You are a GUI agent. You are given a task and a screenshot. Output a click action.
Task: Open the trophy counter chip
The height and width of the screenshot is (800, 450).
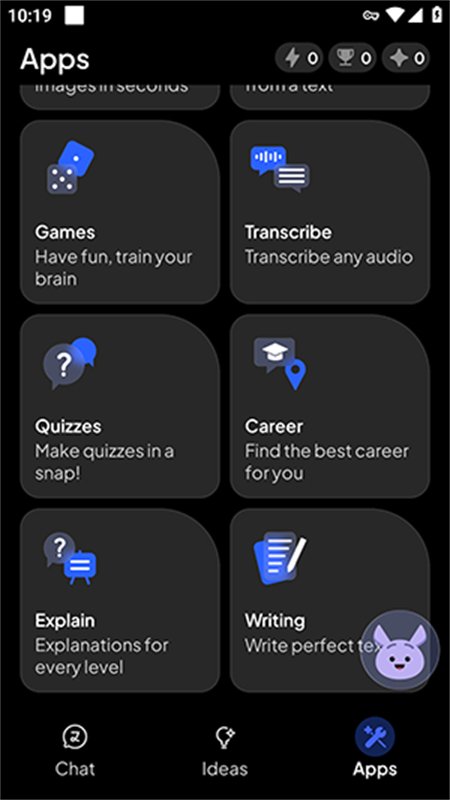point(353,58)
